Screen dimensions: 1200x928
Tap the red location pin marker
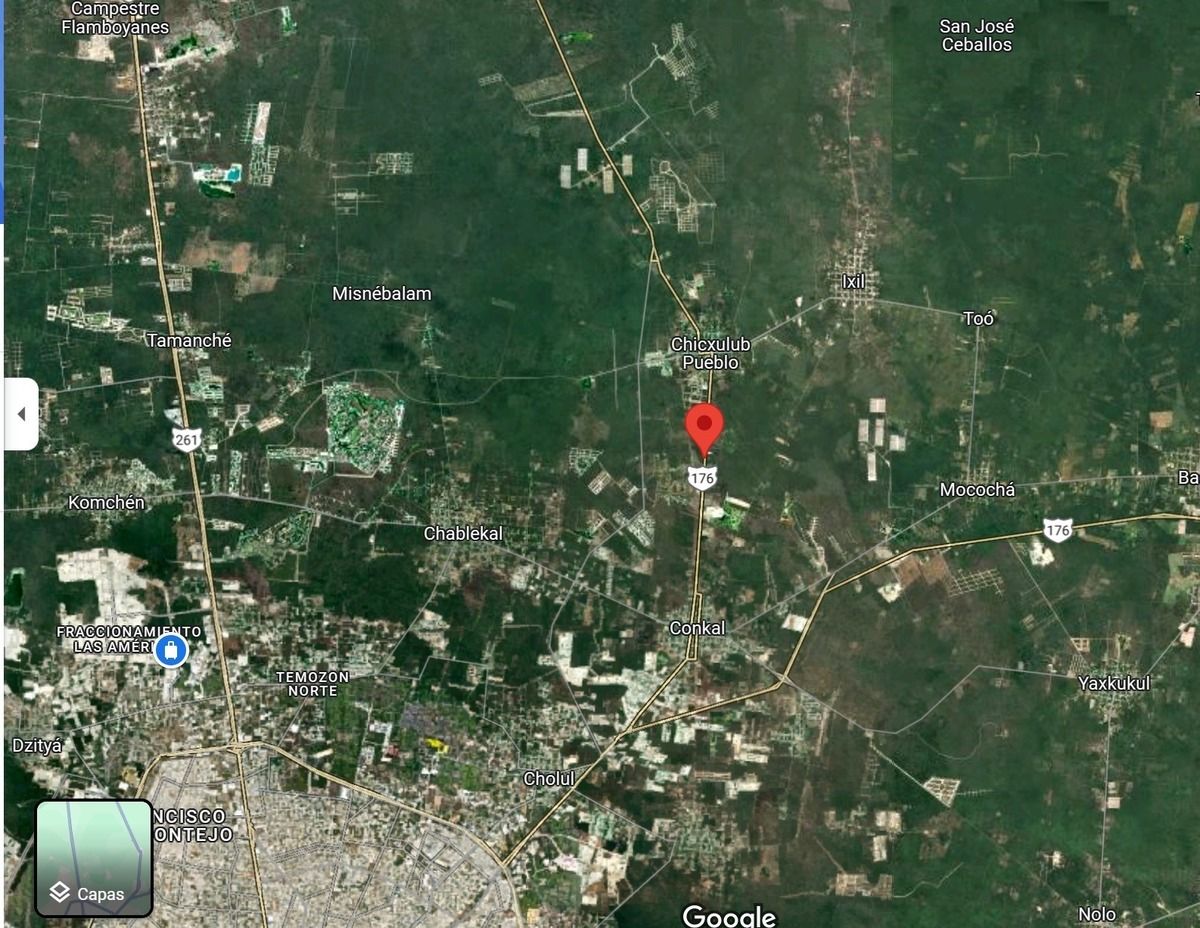(704, 425)
